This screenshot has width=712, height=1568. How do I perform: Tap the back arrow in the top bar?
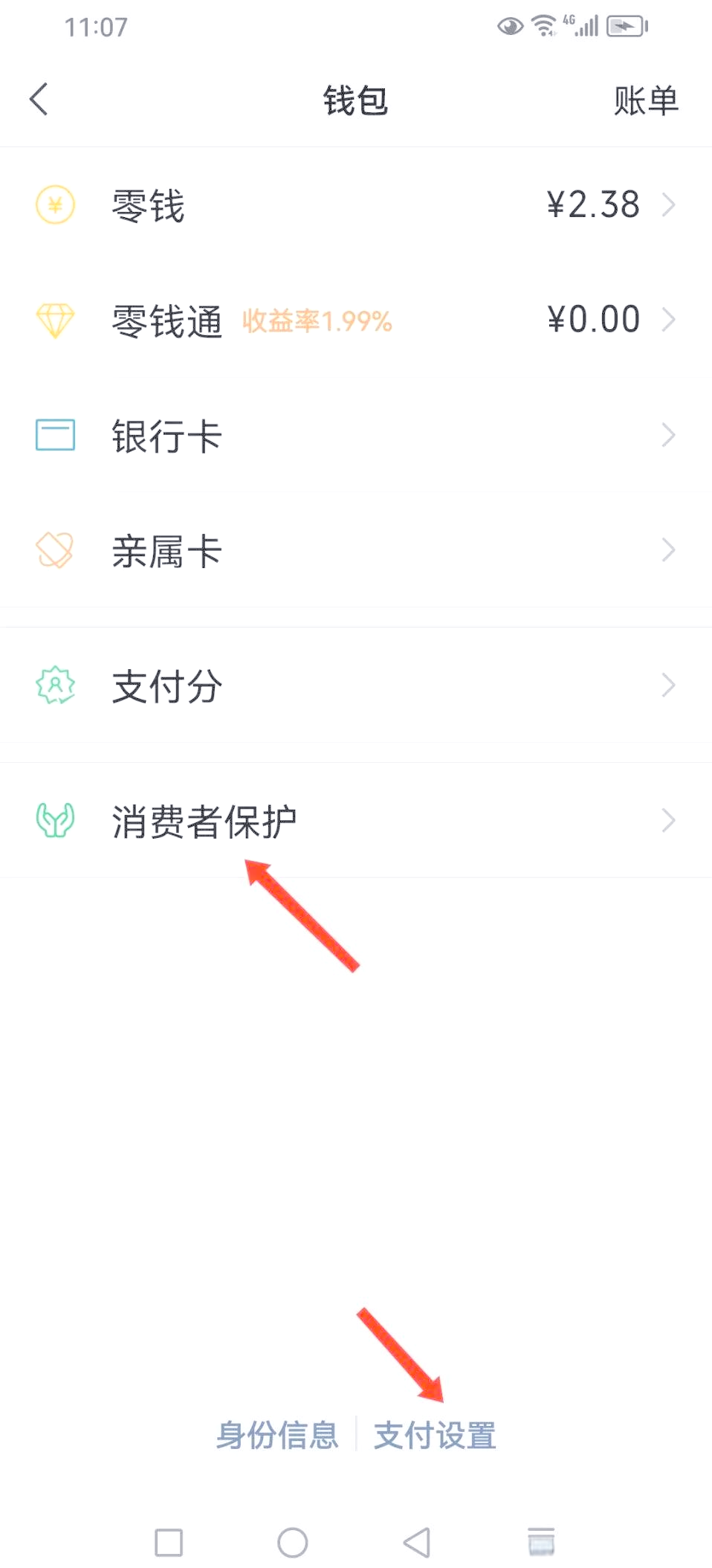coord(39,99)
